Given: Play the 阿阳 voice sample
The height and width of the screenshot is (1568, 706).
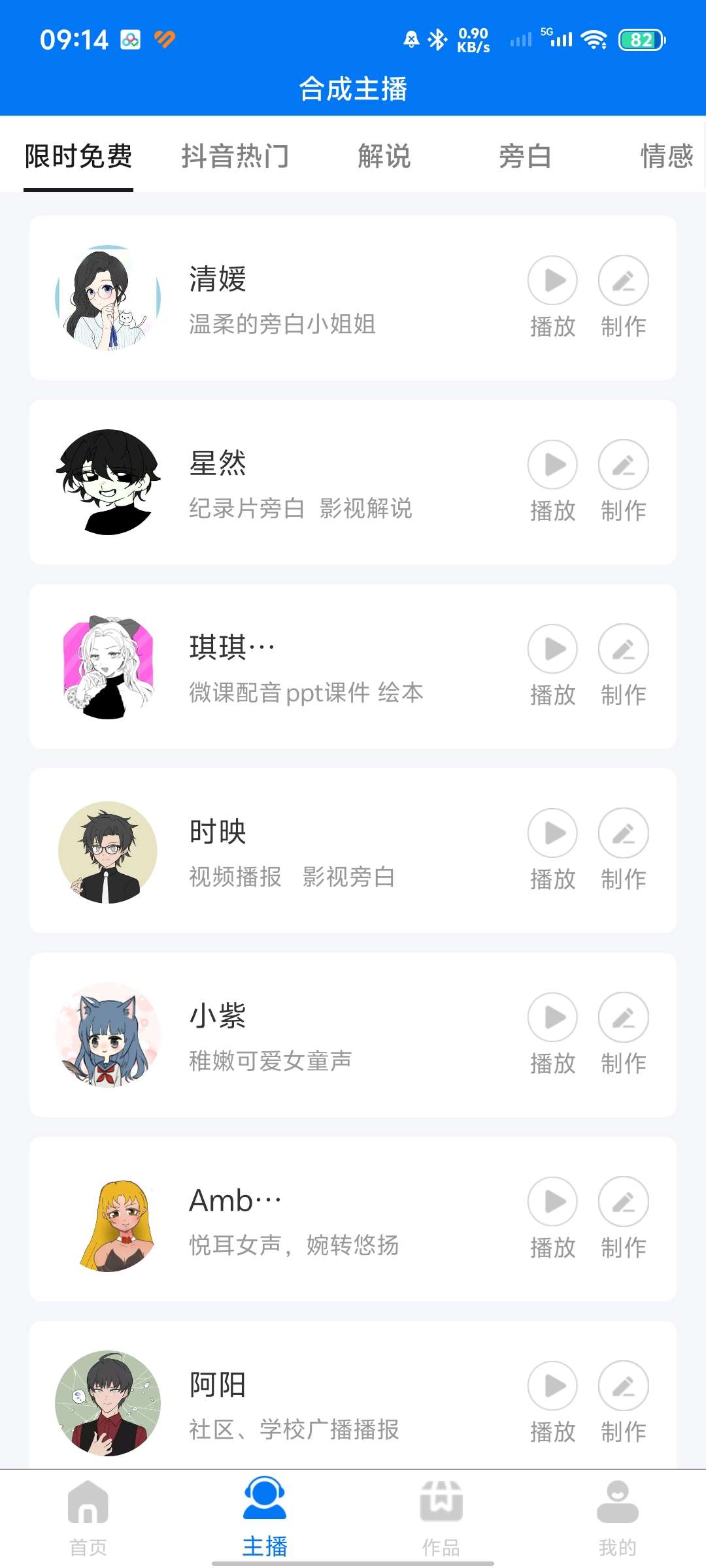Looking at the screenshot, I should pos(552,1384).
